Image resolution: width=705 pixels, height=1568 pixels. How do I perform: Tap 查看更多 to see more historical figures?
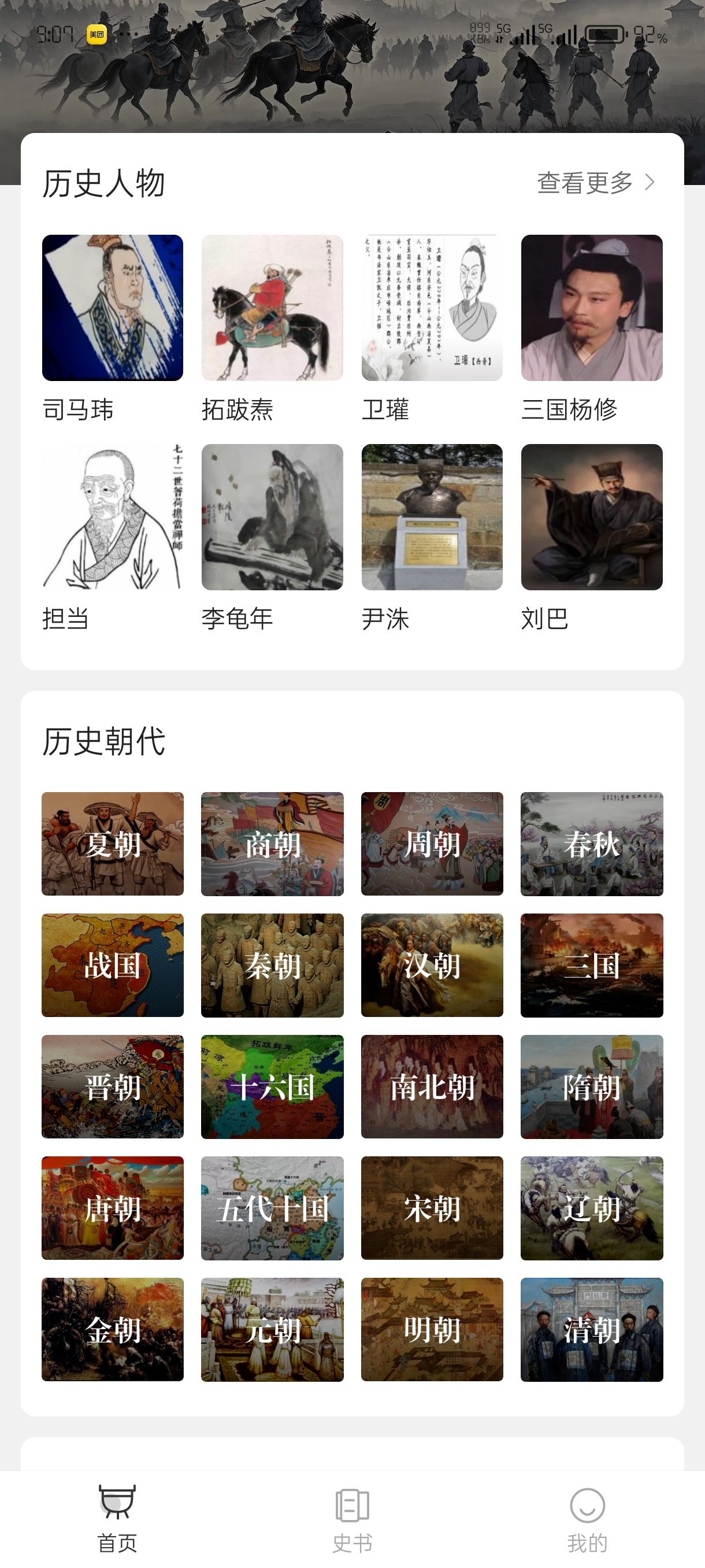595,183
